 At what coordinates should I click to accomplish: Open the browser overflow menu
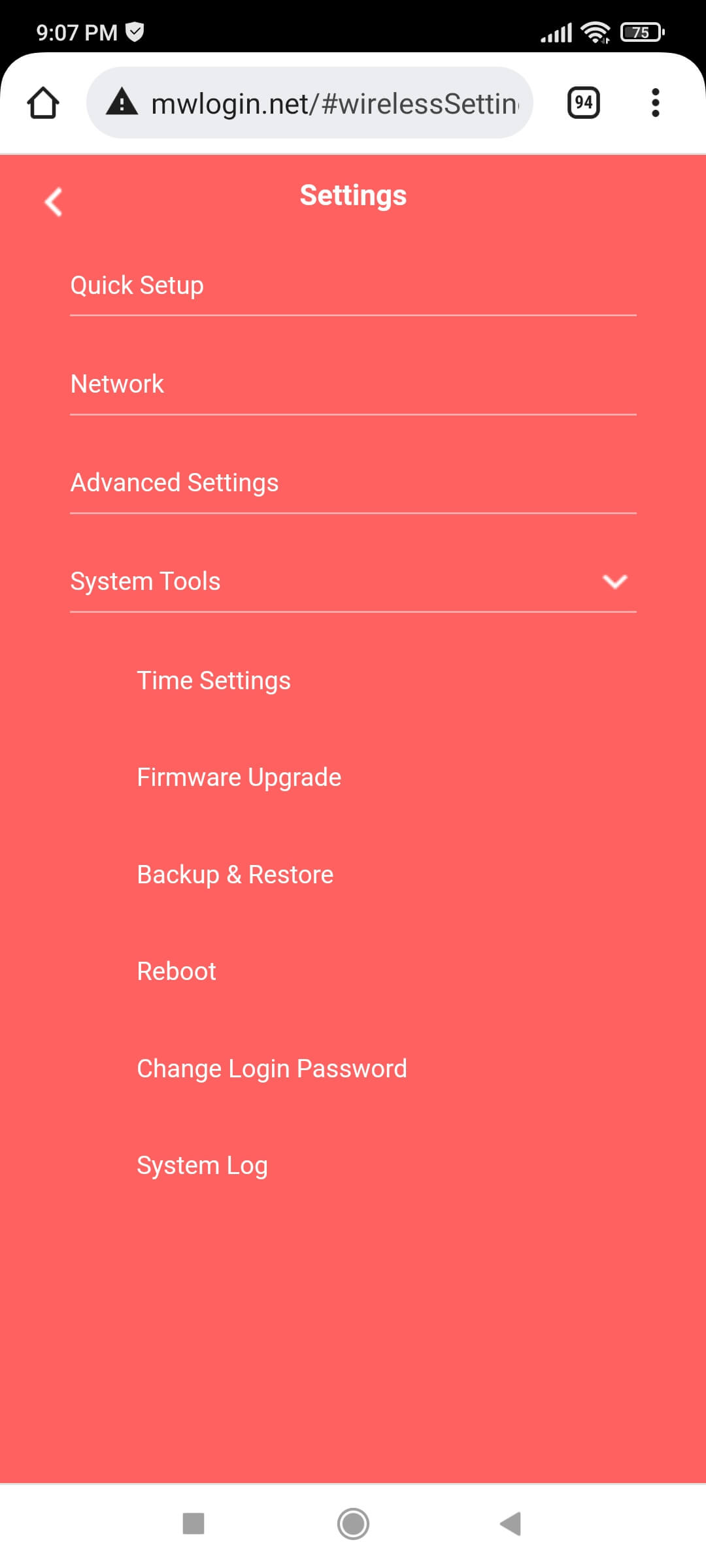pos(655,103)
